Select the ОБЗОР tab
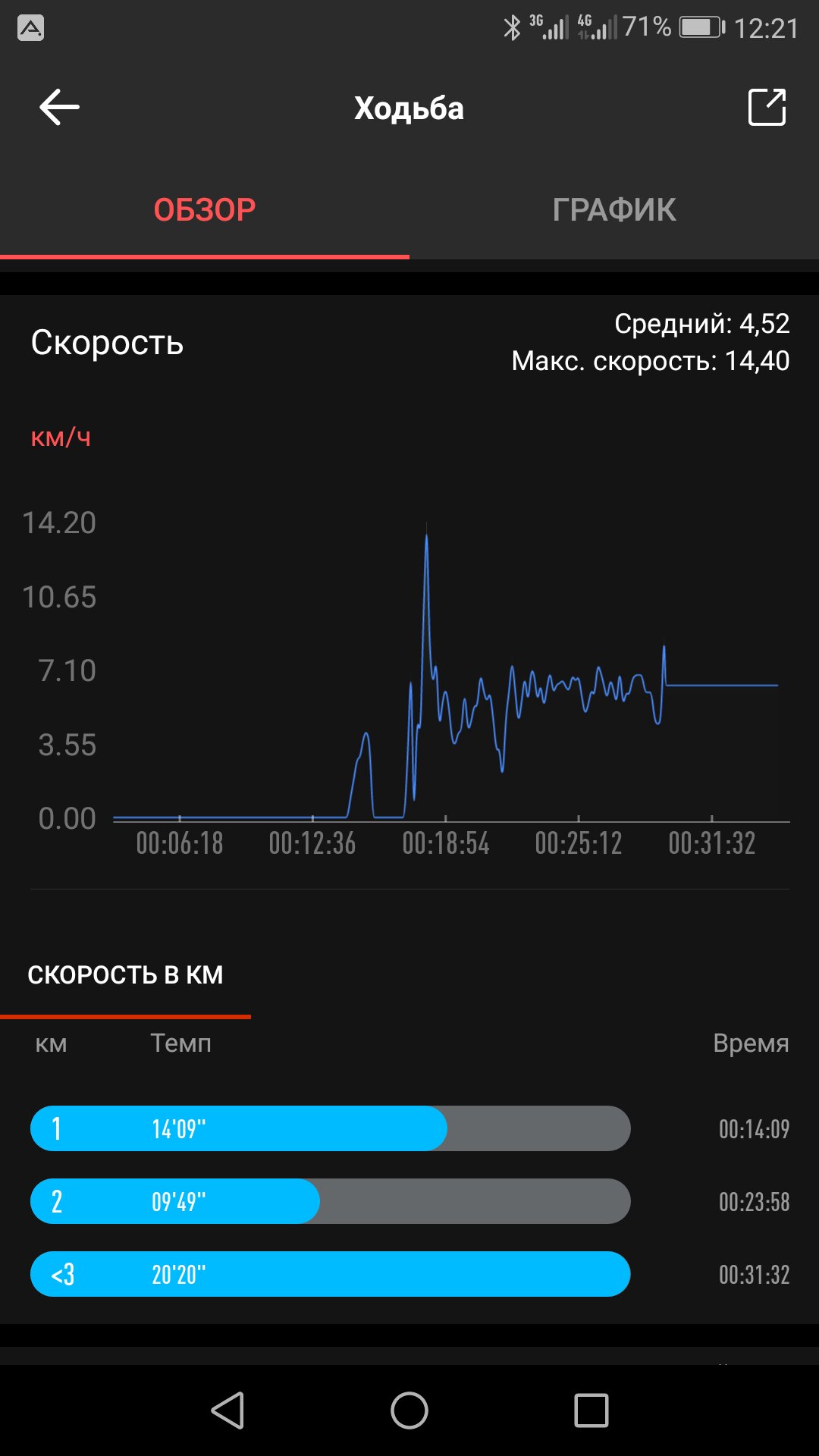 tap(205, 210)
